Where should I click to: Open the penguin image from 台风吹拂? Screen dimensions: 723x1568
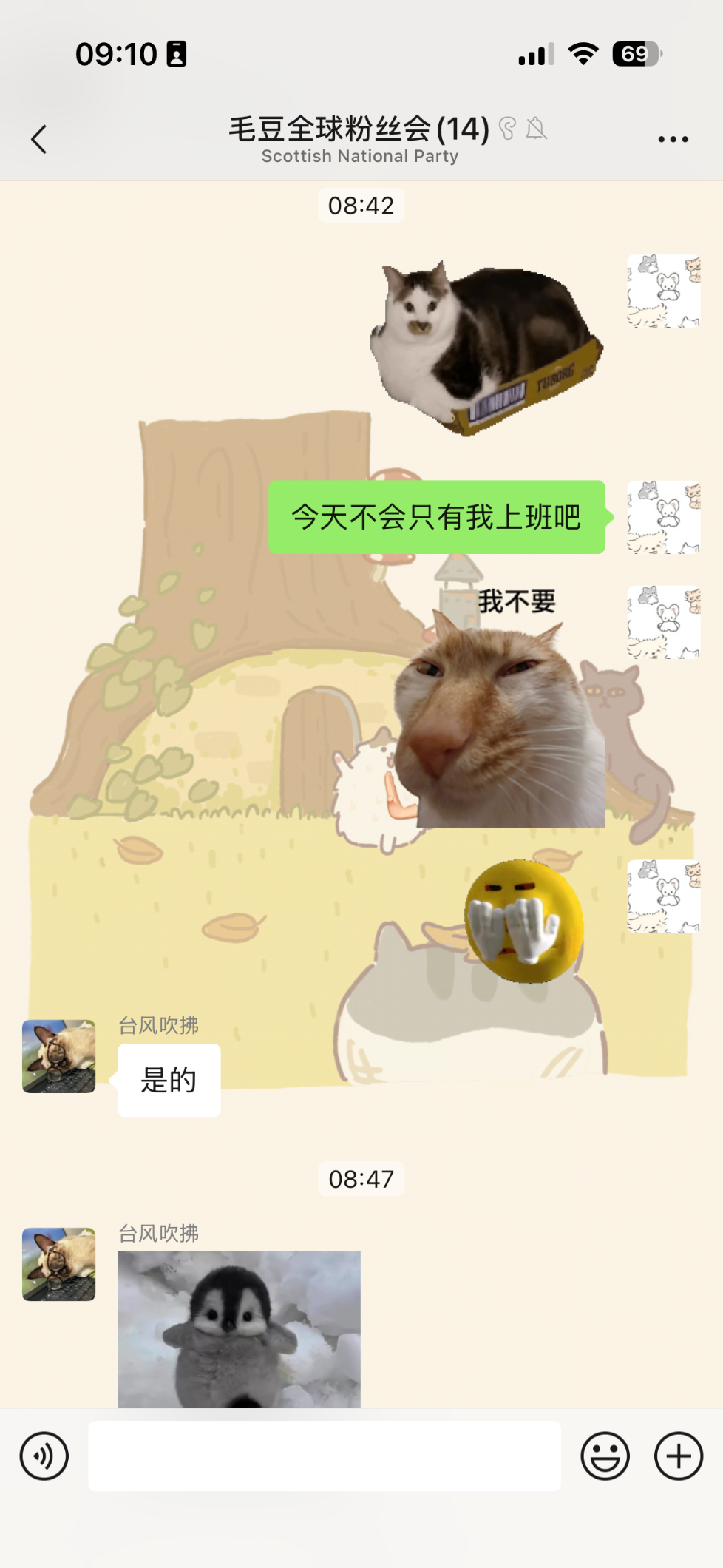point(239,1328)
